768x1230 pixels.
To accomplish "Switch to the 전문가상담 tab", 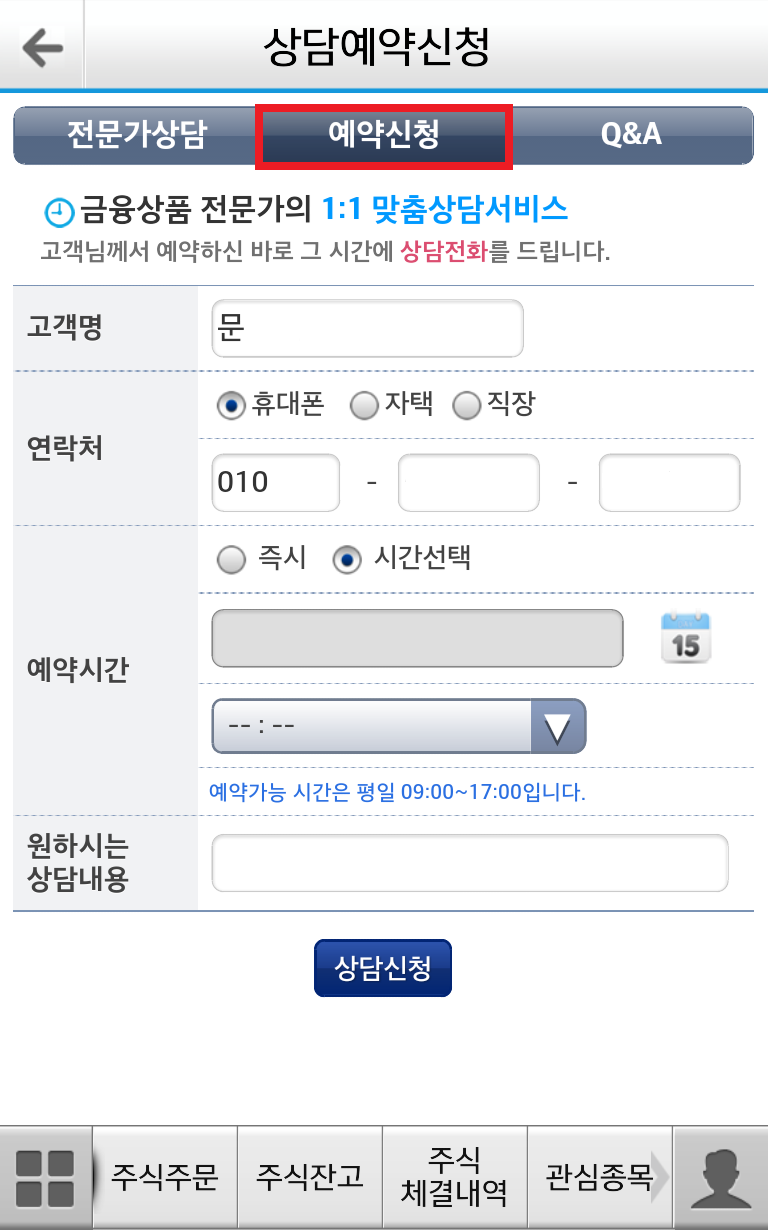I will pos(136,135).
